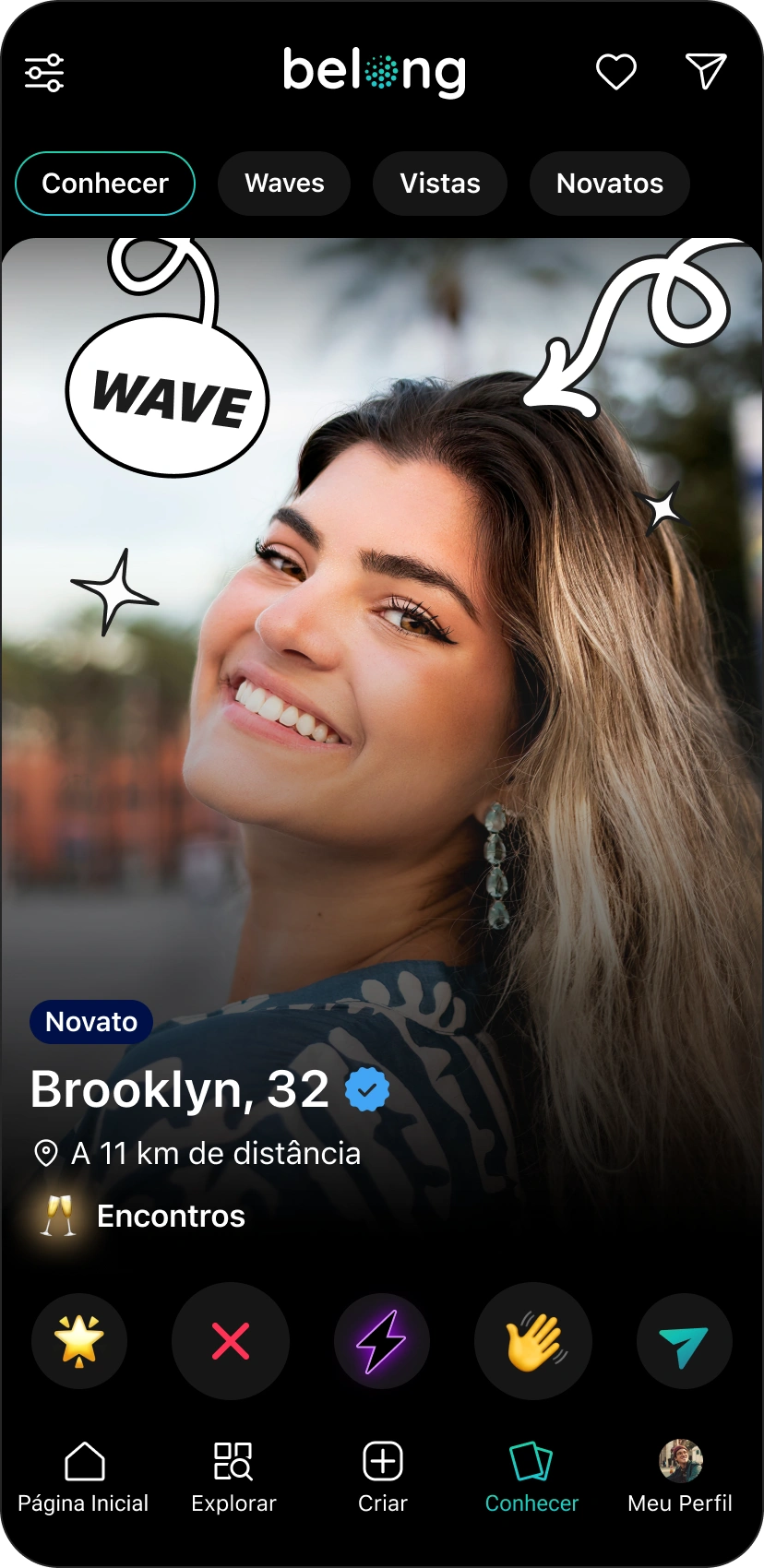Screen dimensions: 764x1568
Task: Switch to the Waves chip
Action: tap(284, 184)
